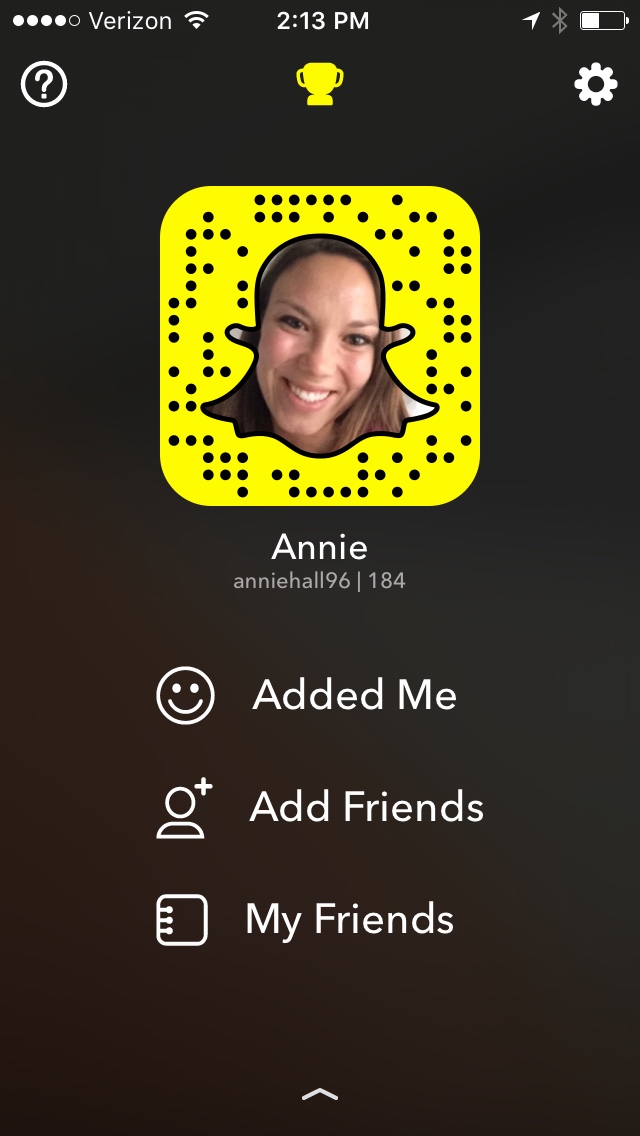Screen dimensions: 640x1136
Task: View trophies via the trophy icon
Action: coord(320,84)
